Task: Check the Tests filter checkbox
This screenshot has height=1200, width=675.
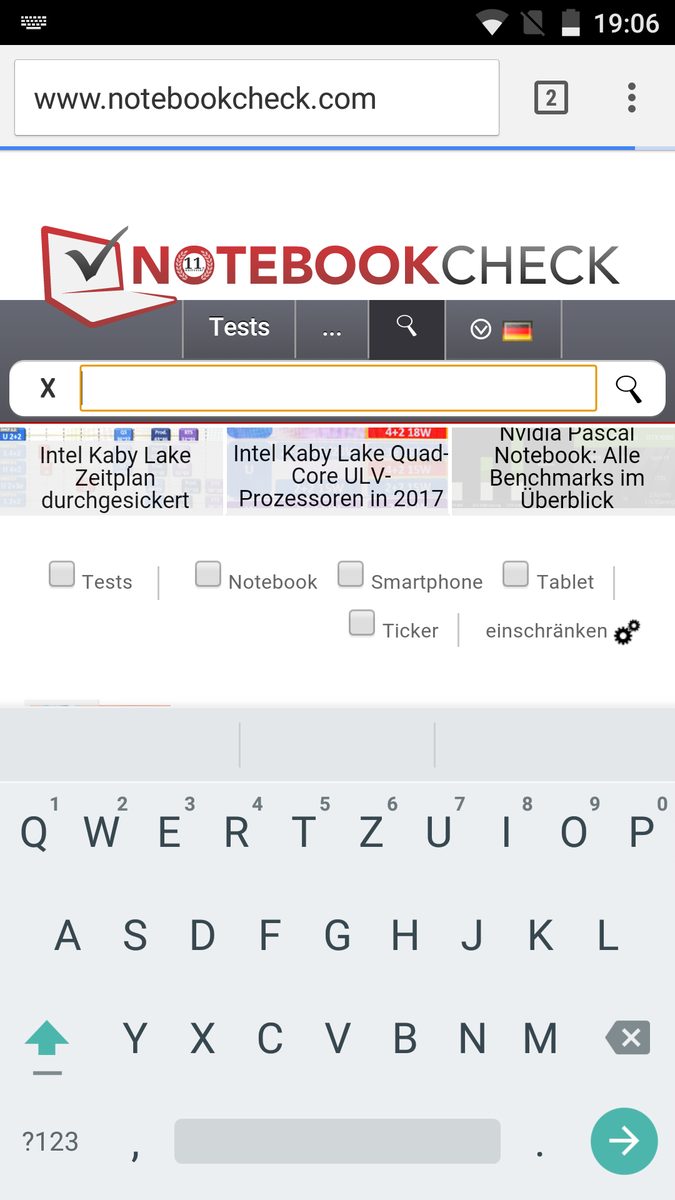Action: point(62,574)
